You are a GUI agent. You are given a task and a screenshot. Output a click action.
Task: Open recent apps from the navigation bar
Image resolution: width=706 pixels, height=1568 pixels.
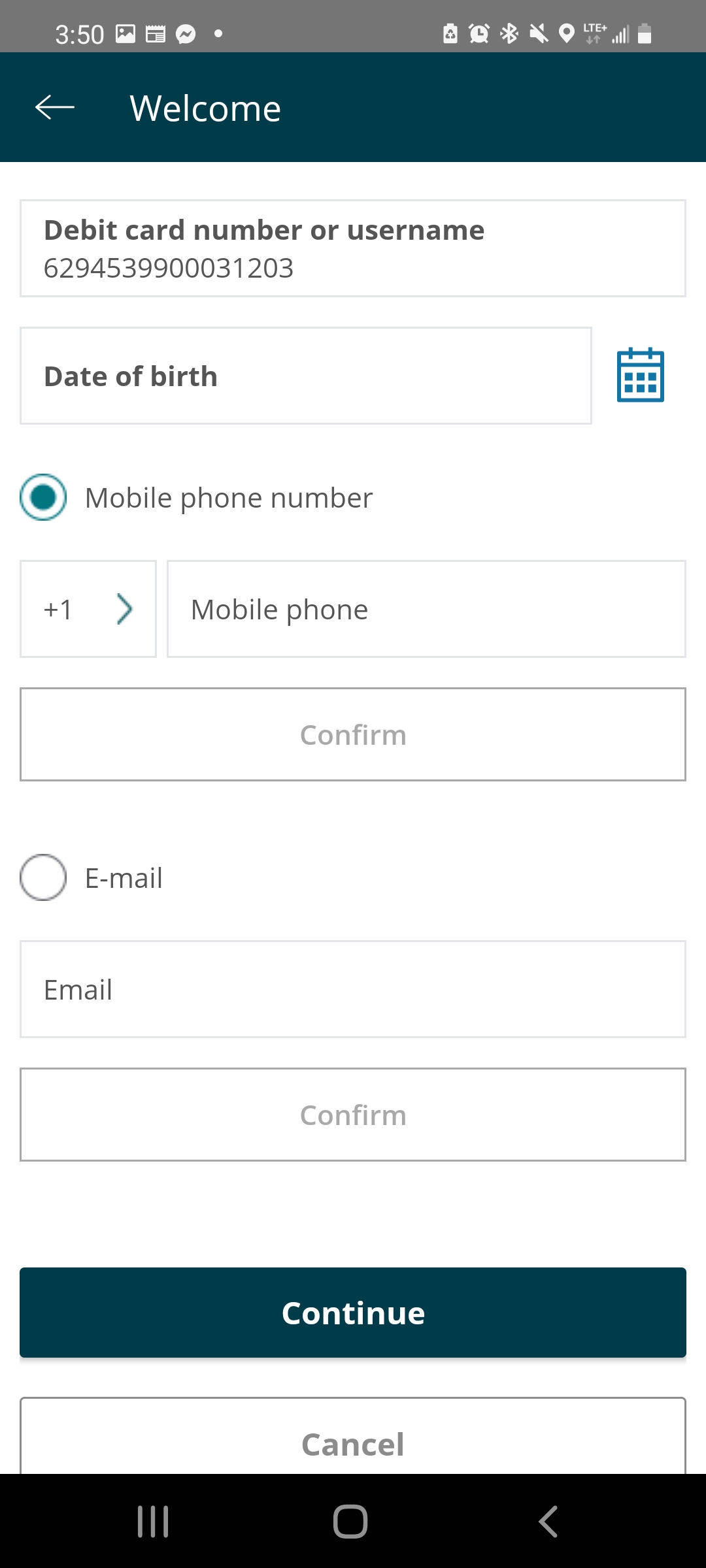153,1522
